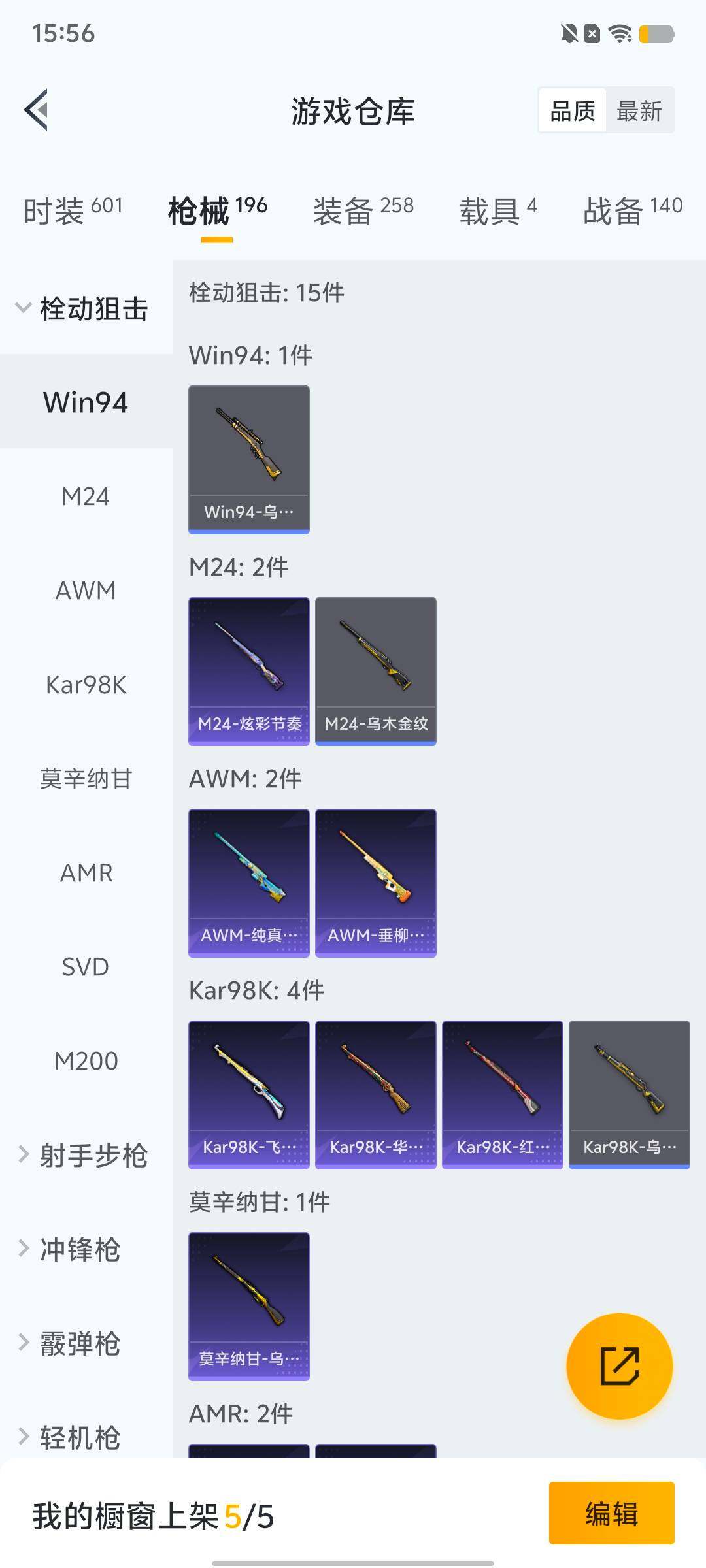706x1568 pixels.
Task: Open the M24-炫彩节奏 skin
Action: (249, 671)
